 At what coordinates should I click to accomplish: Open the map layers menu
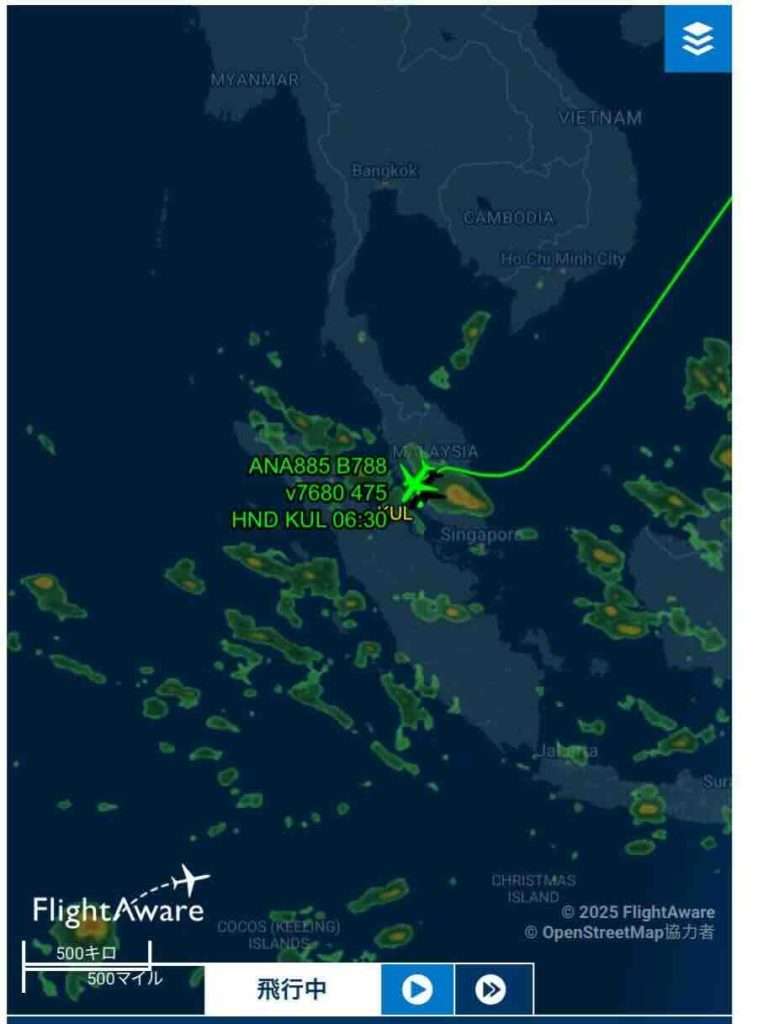(x=698, y=38)
